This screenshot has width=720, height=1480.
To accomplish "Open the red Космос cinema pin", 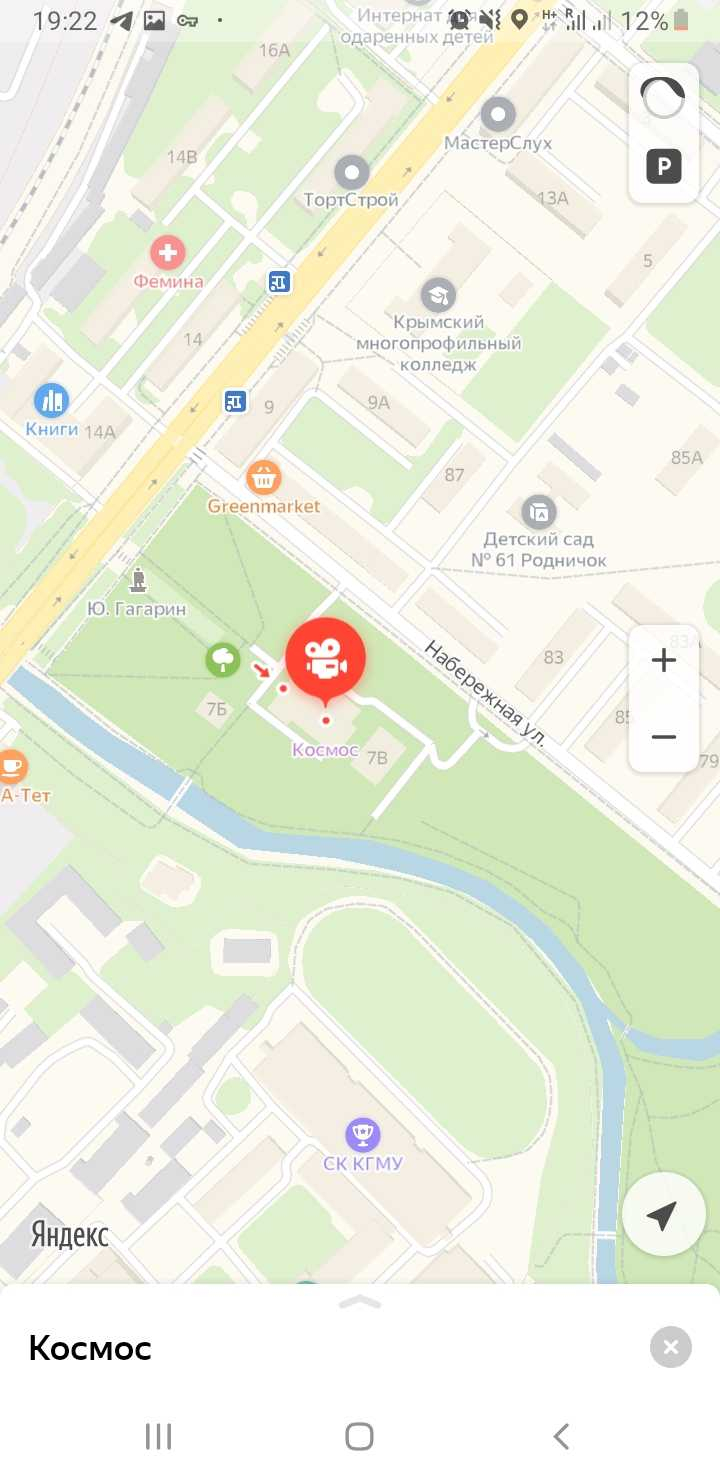I will click(326, 659).
